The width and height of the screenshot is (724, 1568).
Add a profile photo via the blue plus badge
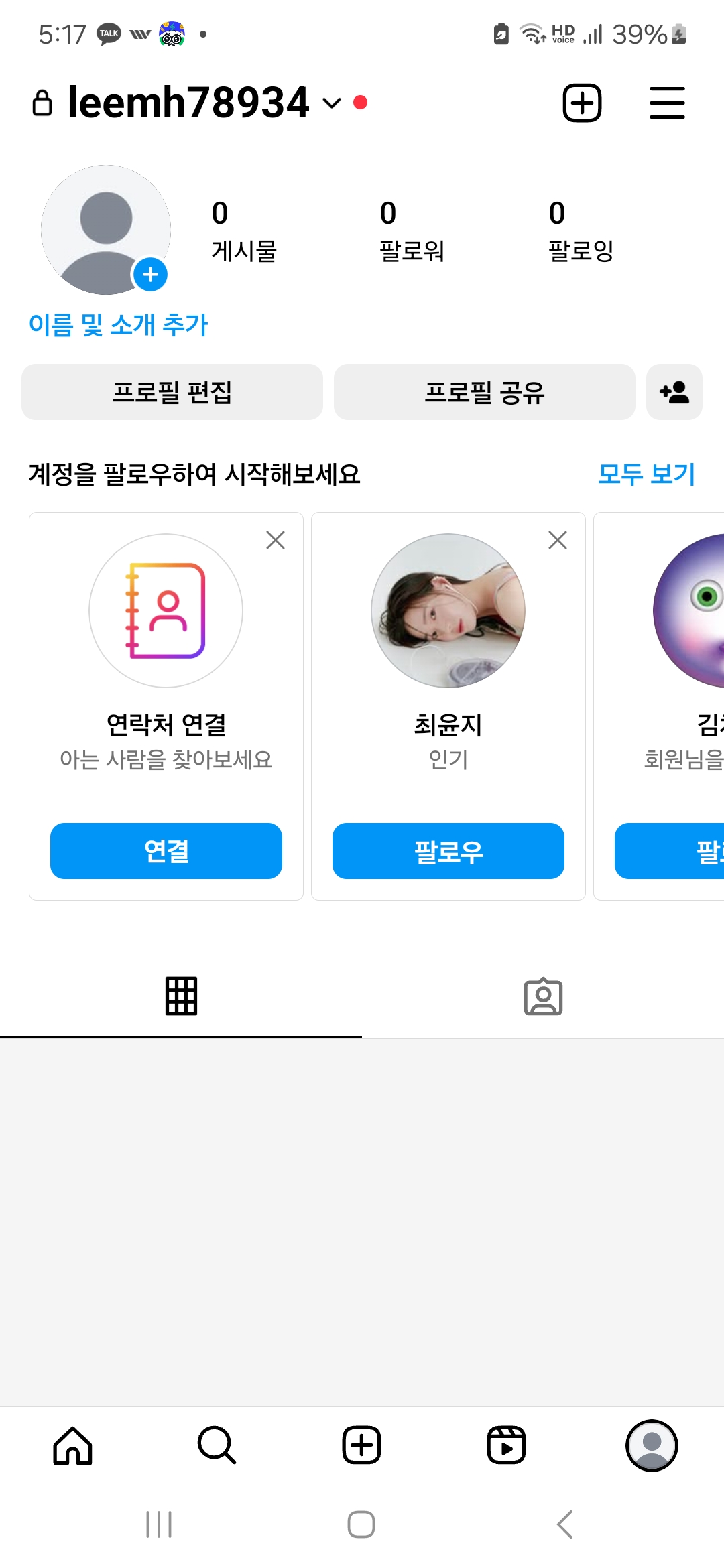tap(150, 274)
